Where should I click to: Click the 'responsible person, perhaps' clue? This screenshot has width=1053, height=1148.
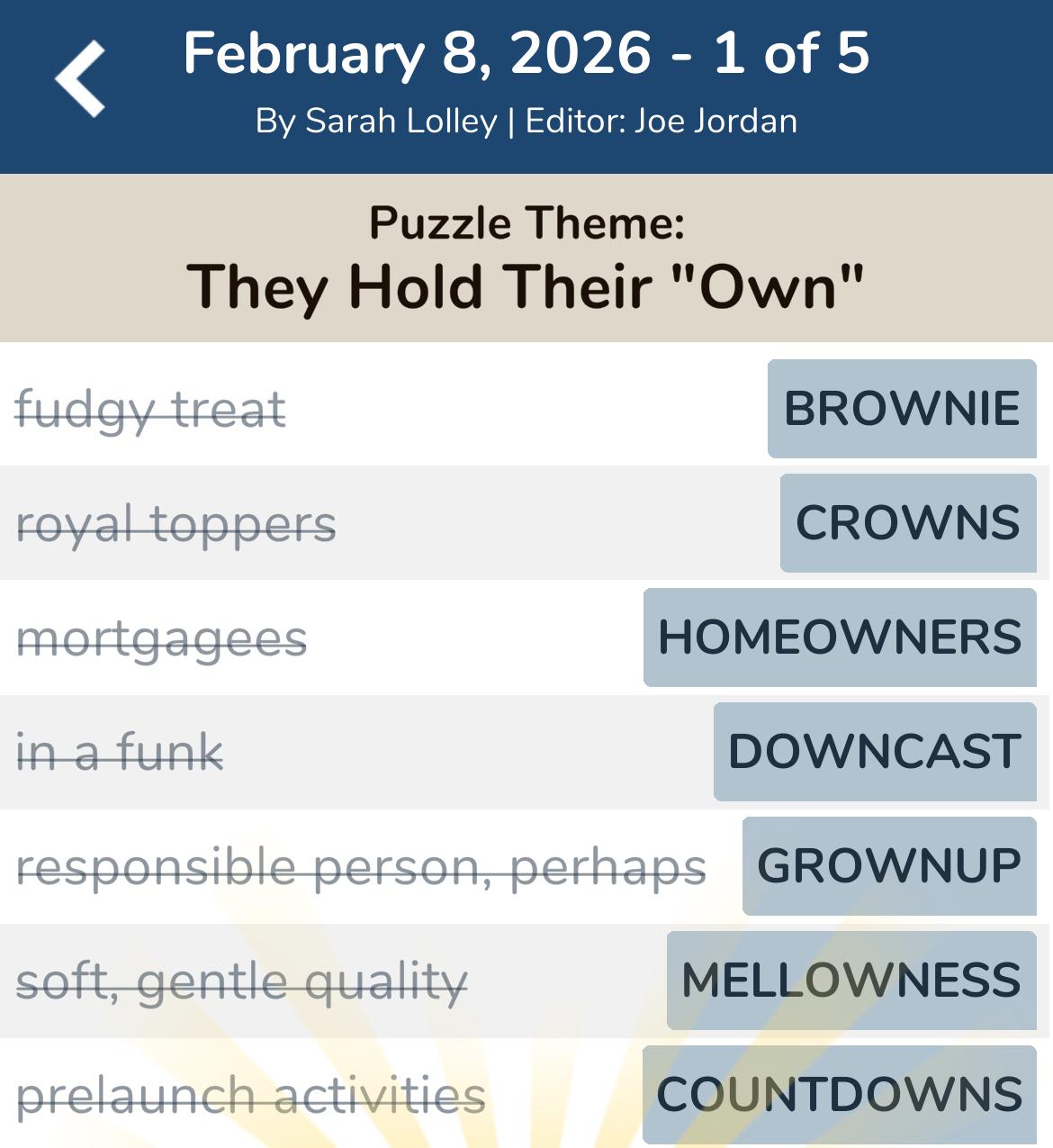click(363, 865)
